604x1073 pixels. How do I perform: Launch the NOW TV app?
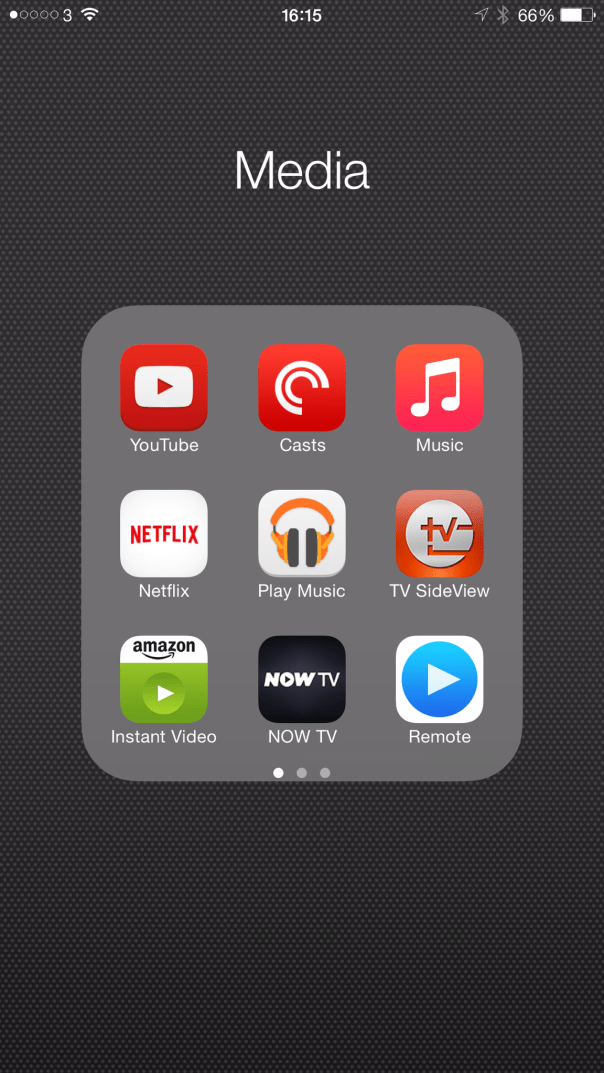coord(302,680)
